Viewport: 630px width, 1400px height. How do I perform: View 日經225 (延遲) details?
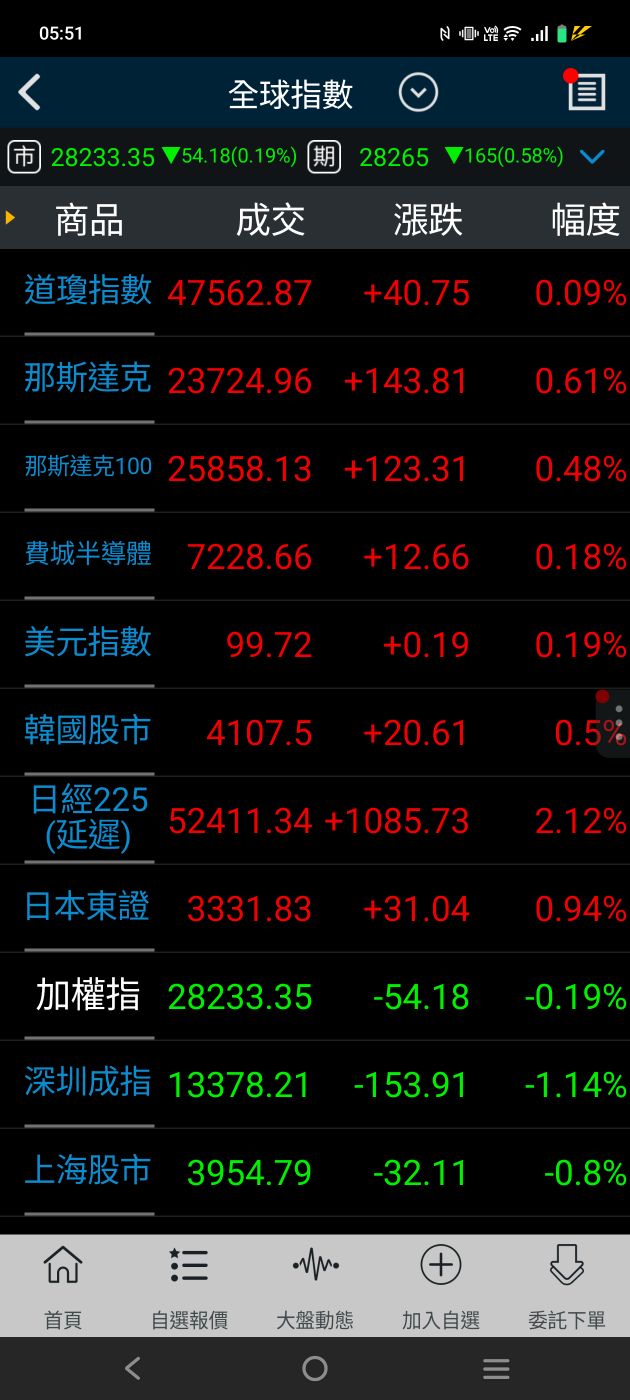[88, 818]
